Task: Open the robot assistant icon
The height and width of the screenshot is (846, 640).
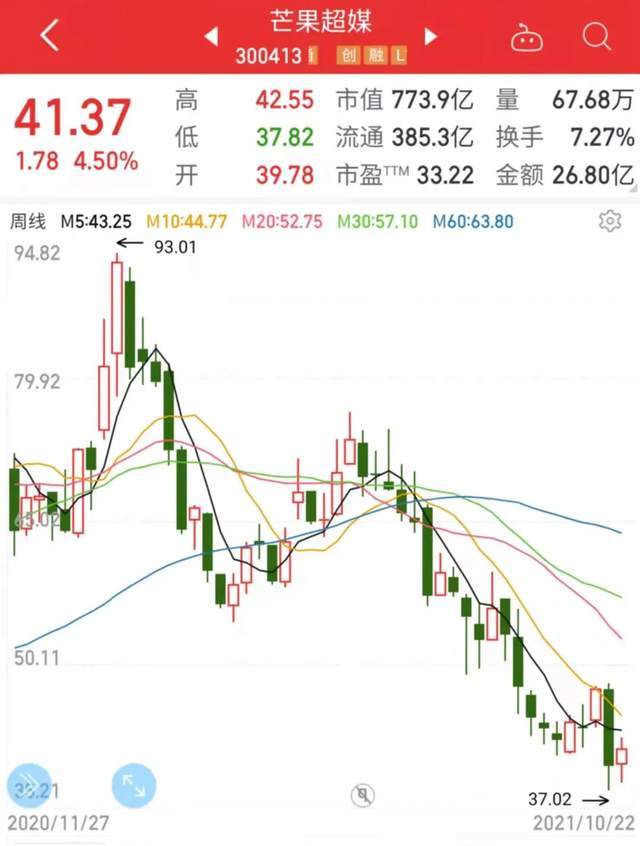Action: 525,38
